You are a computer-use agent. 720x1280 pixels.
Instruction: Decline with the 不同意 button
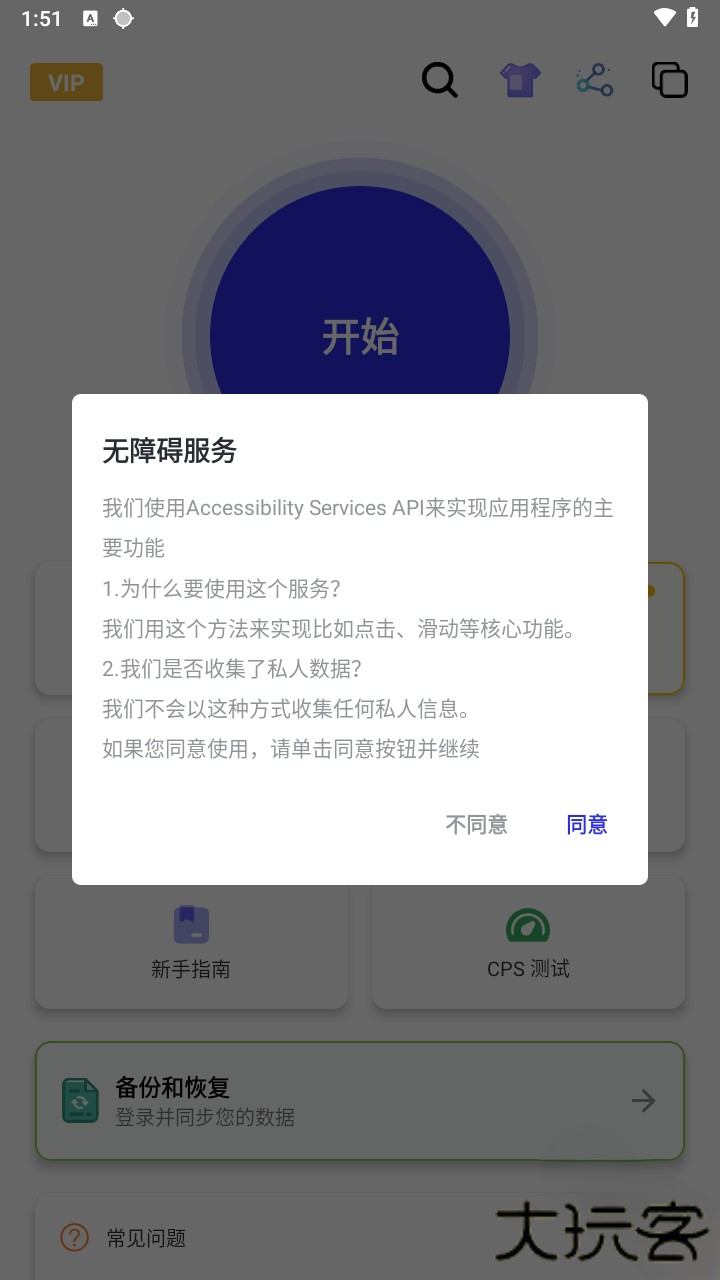(x=476, y=825)
